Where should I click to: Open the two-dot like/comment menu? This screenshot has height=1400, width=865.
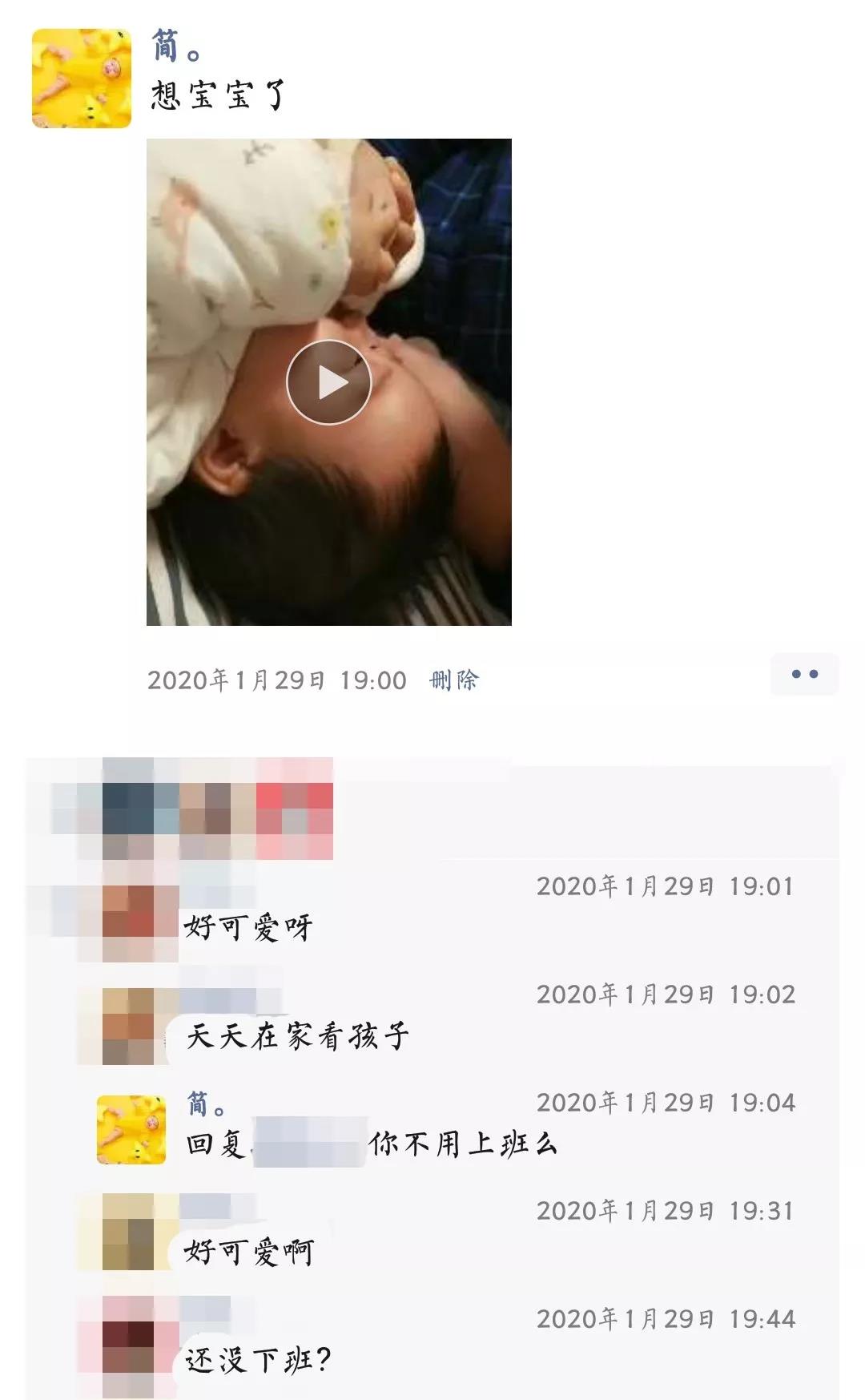pos(804,674)
